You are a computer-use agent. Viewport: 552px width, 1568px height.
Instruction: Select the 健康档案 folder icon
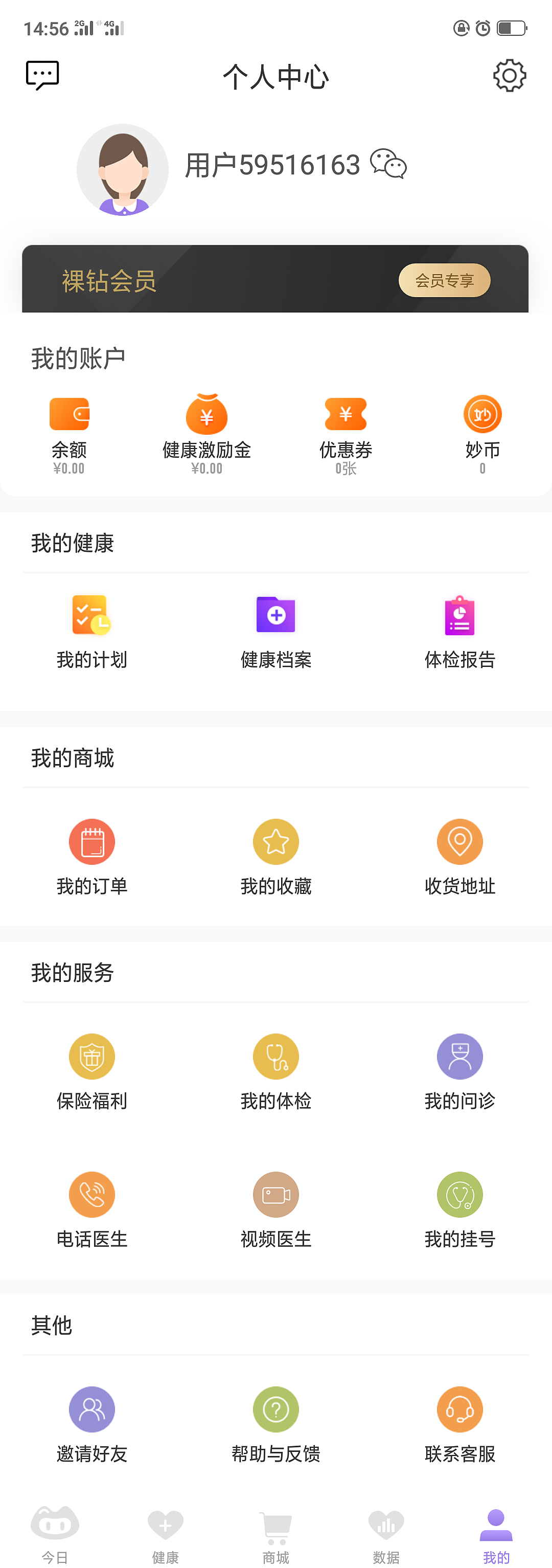(275, 615)
